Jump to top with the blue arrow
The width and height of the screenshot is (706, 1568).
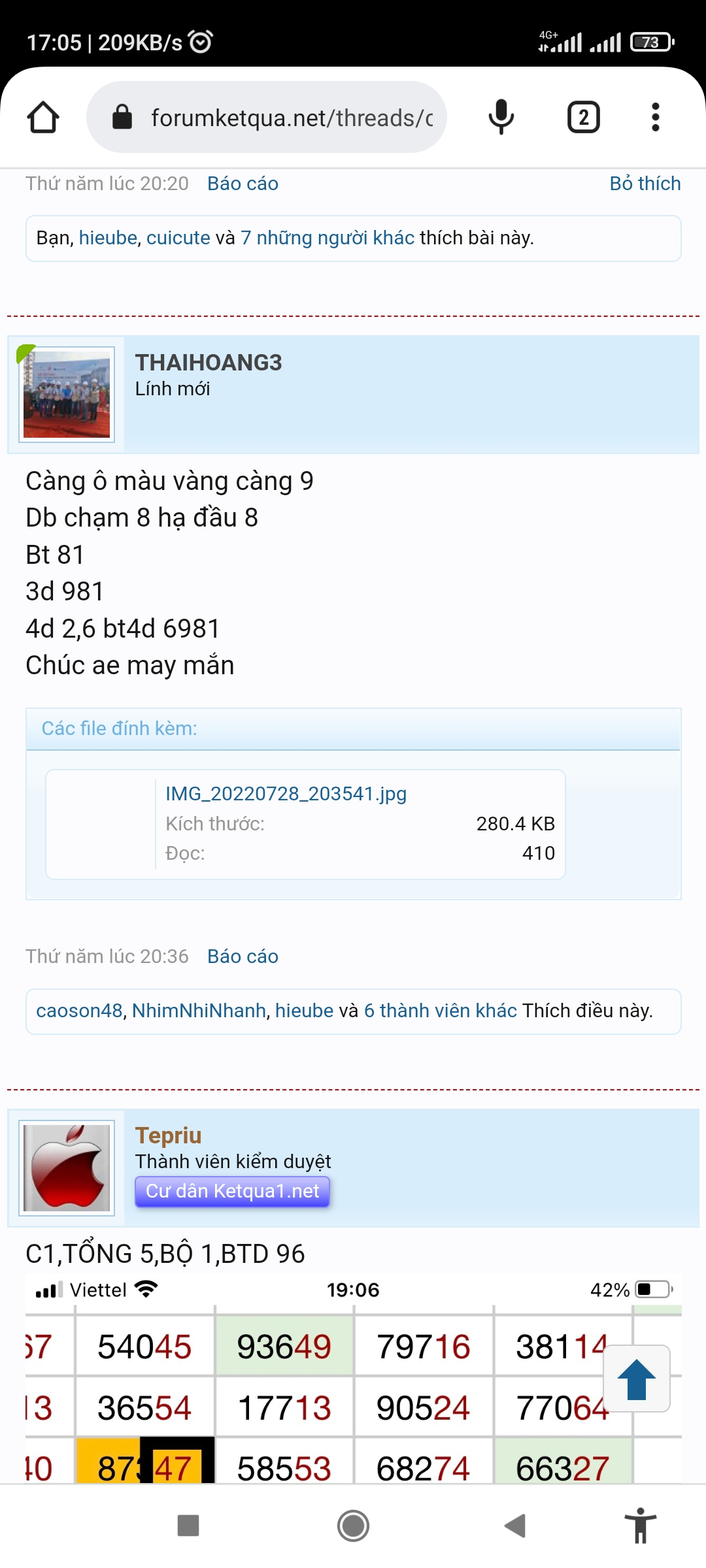point(637,1379)
